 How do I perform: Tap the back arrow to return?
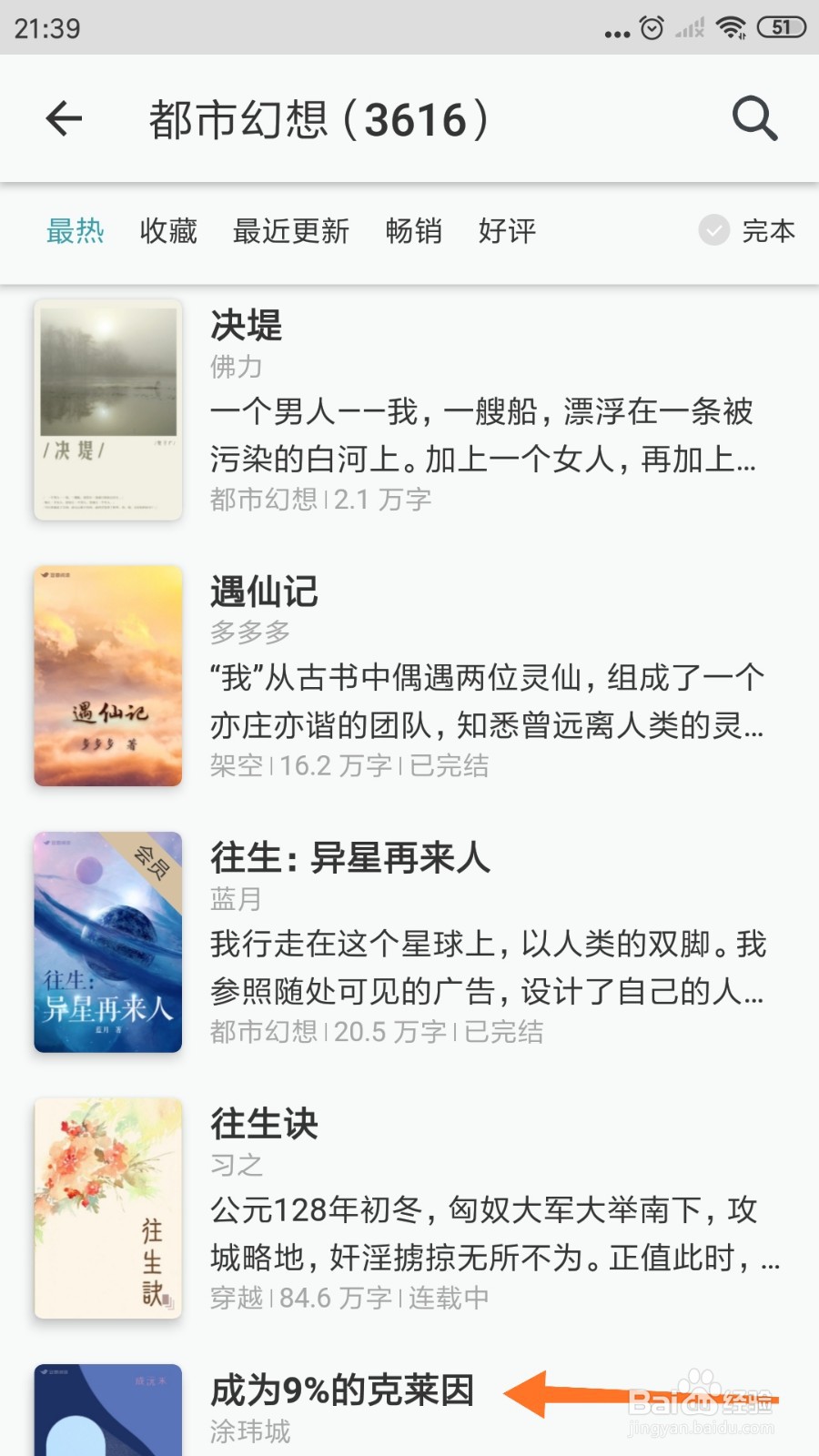[x=62, y=118]
